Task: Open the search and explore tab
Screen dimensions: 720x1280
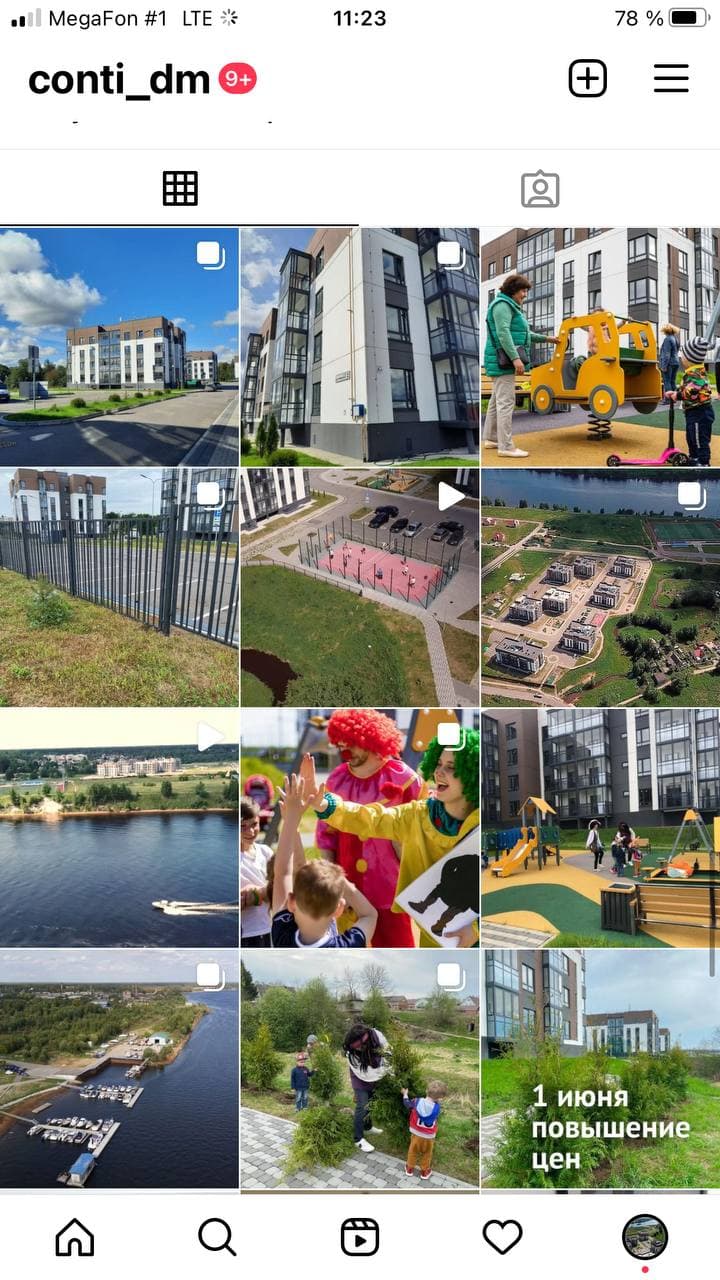Action: click(x=217, y=1237)
